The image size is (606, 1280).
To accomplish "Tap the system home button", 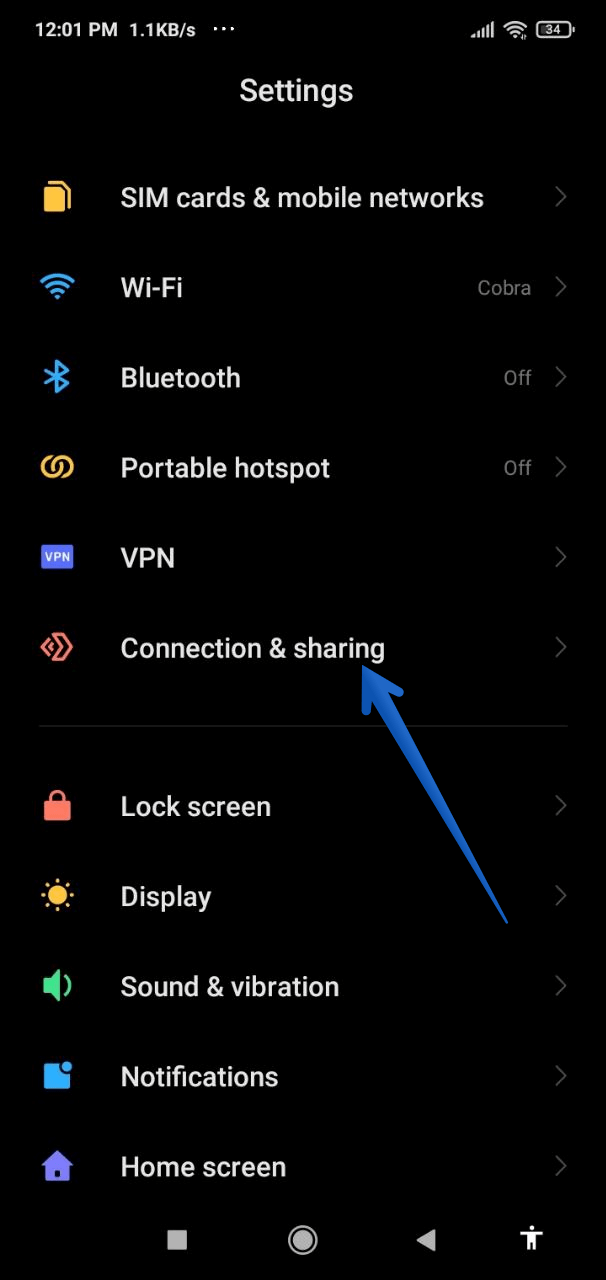I will pyautogui.click(x=302, y=1240).
